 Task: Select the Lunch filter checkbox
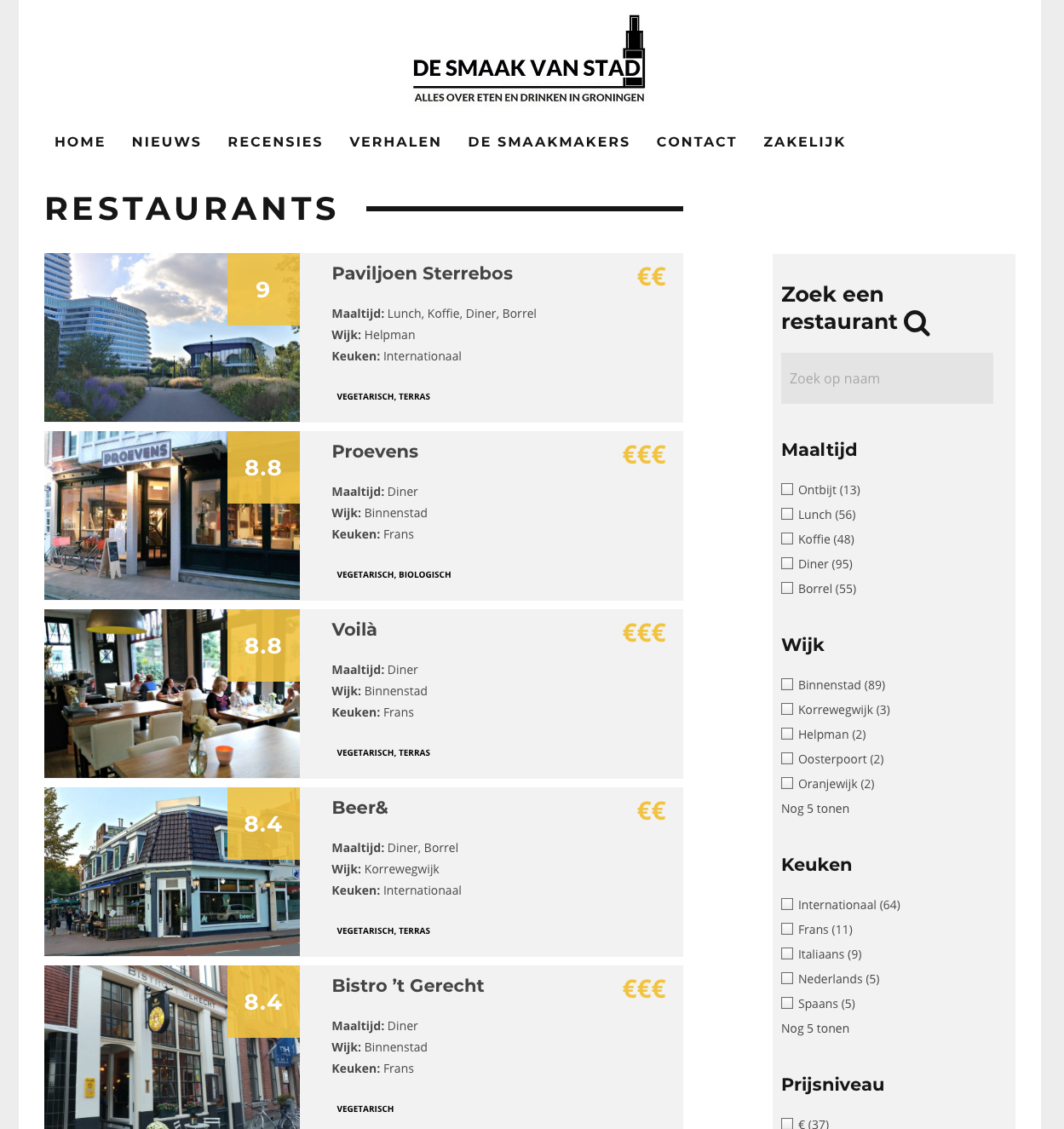point(787,514)
